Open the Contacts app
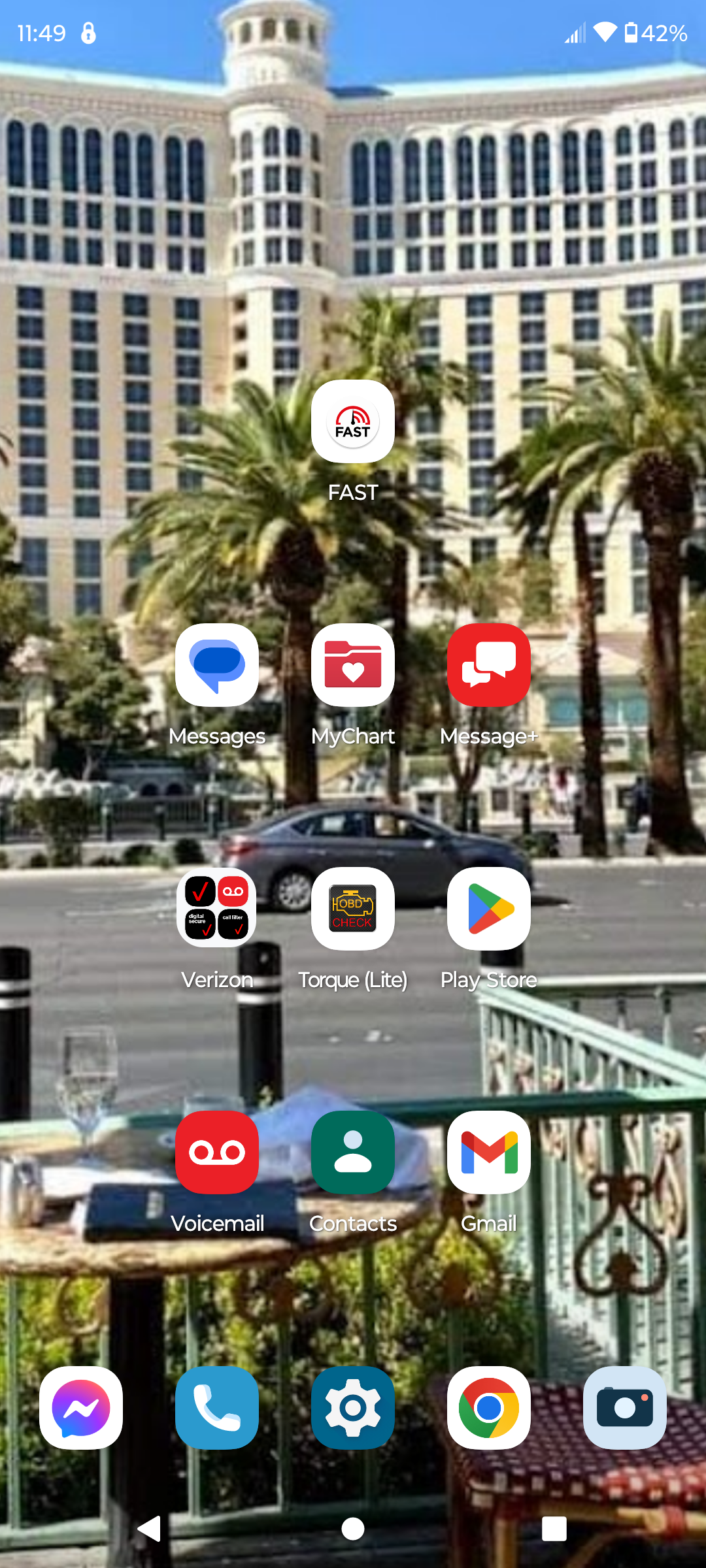 (x=352, y=1152)
